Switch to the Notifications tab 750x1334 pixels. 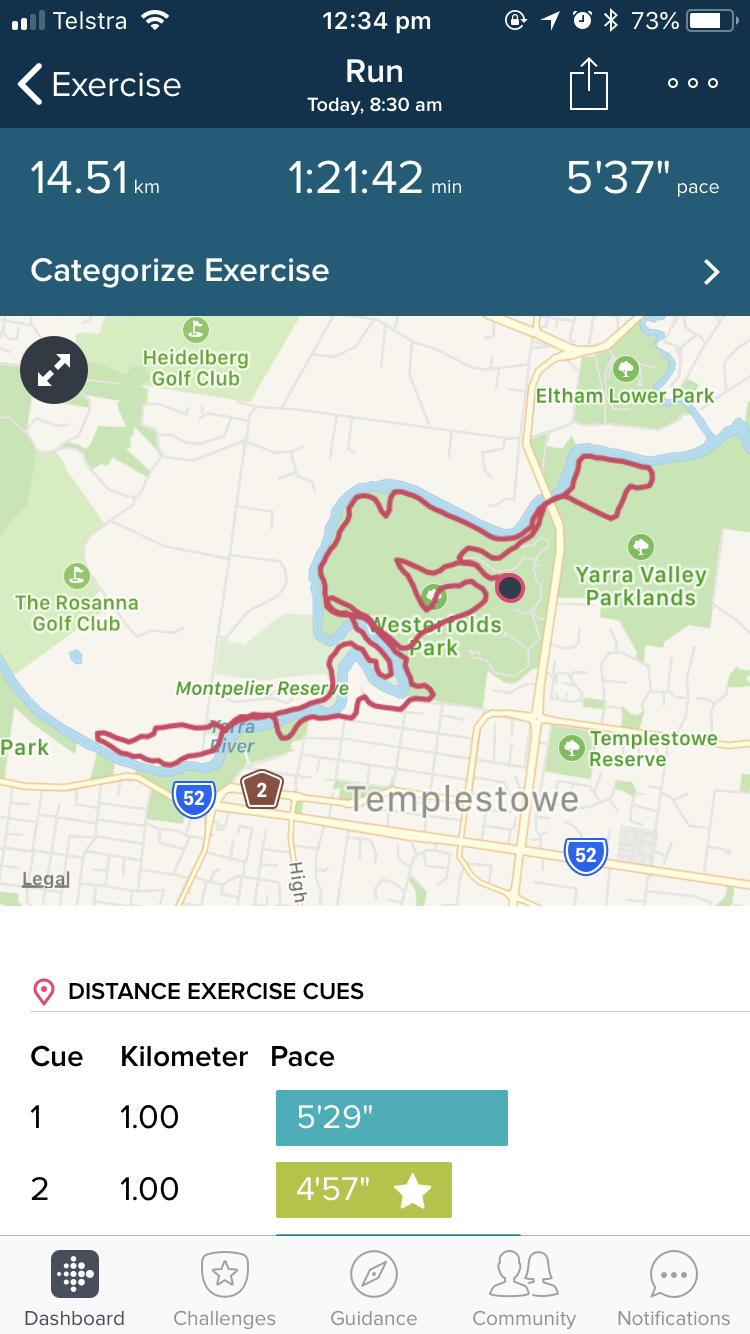[x=674, y=1290]
